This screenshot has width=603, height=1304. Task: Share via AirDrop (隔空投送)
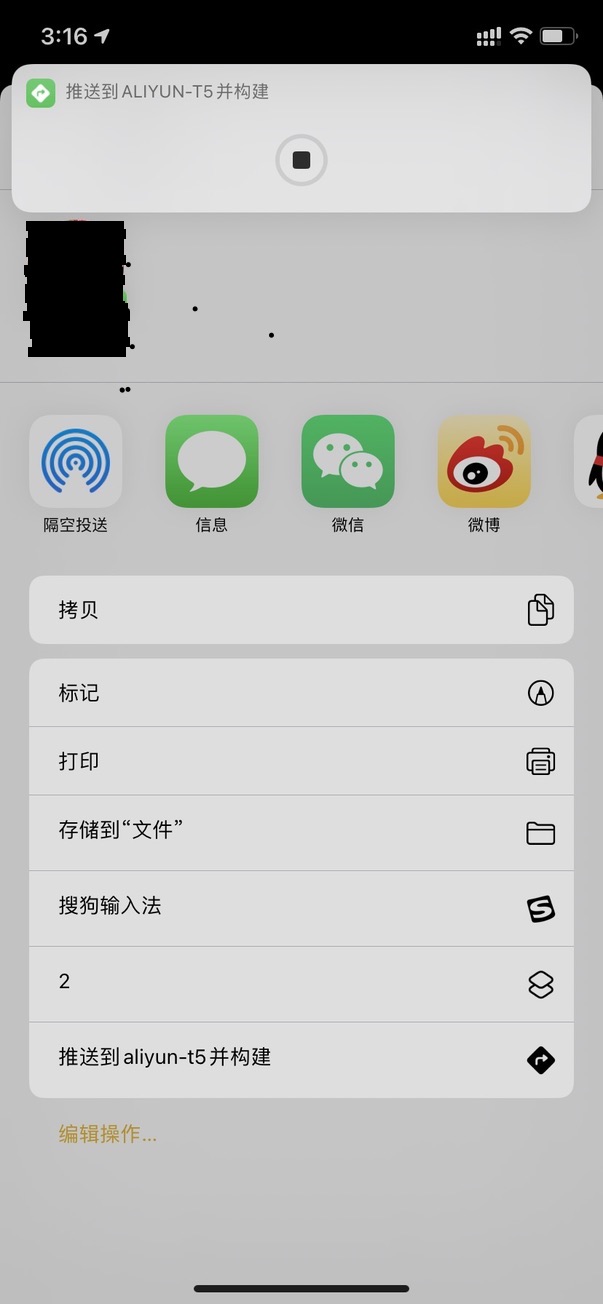point(76,462)
